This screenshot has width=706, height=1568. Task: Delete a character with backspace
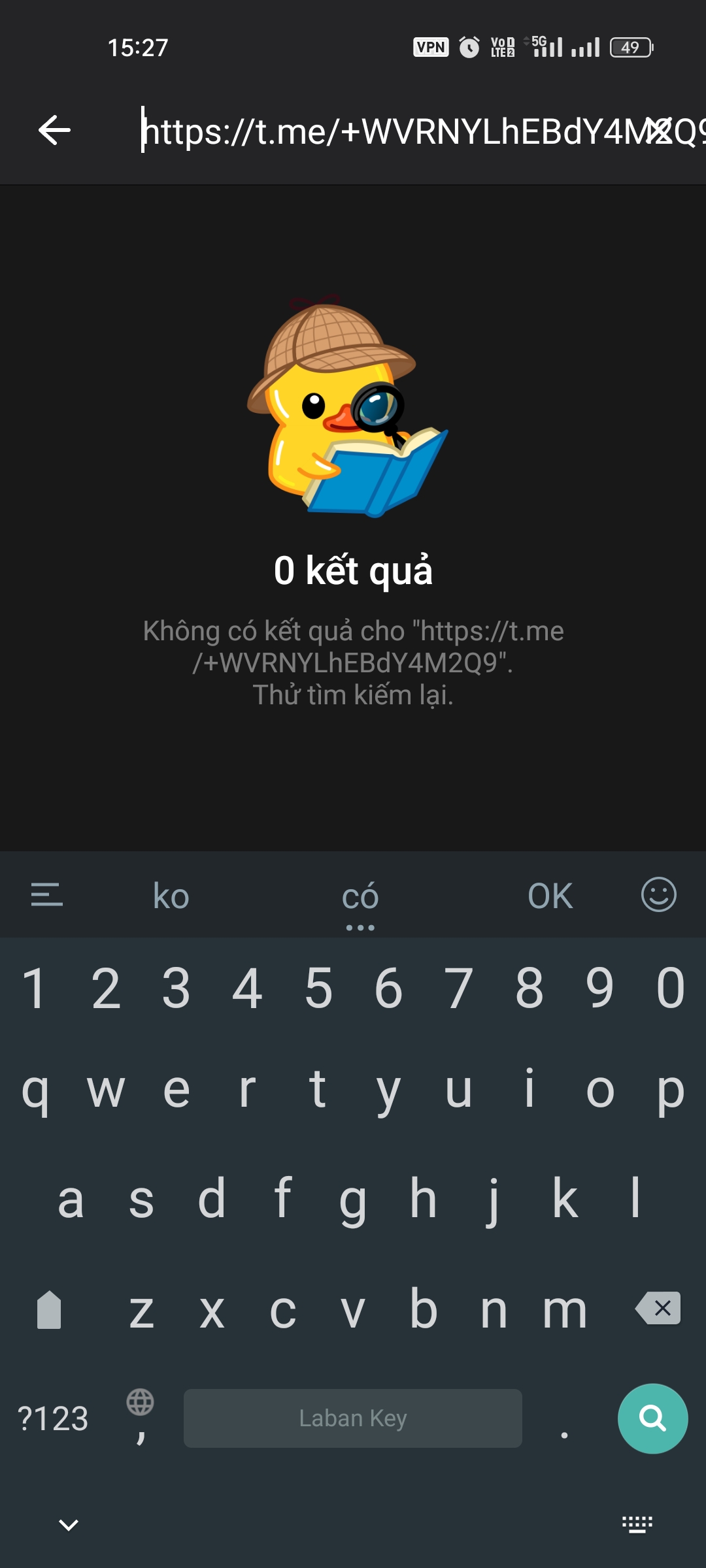pos(658,1309)
